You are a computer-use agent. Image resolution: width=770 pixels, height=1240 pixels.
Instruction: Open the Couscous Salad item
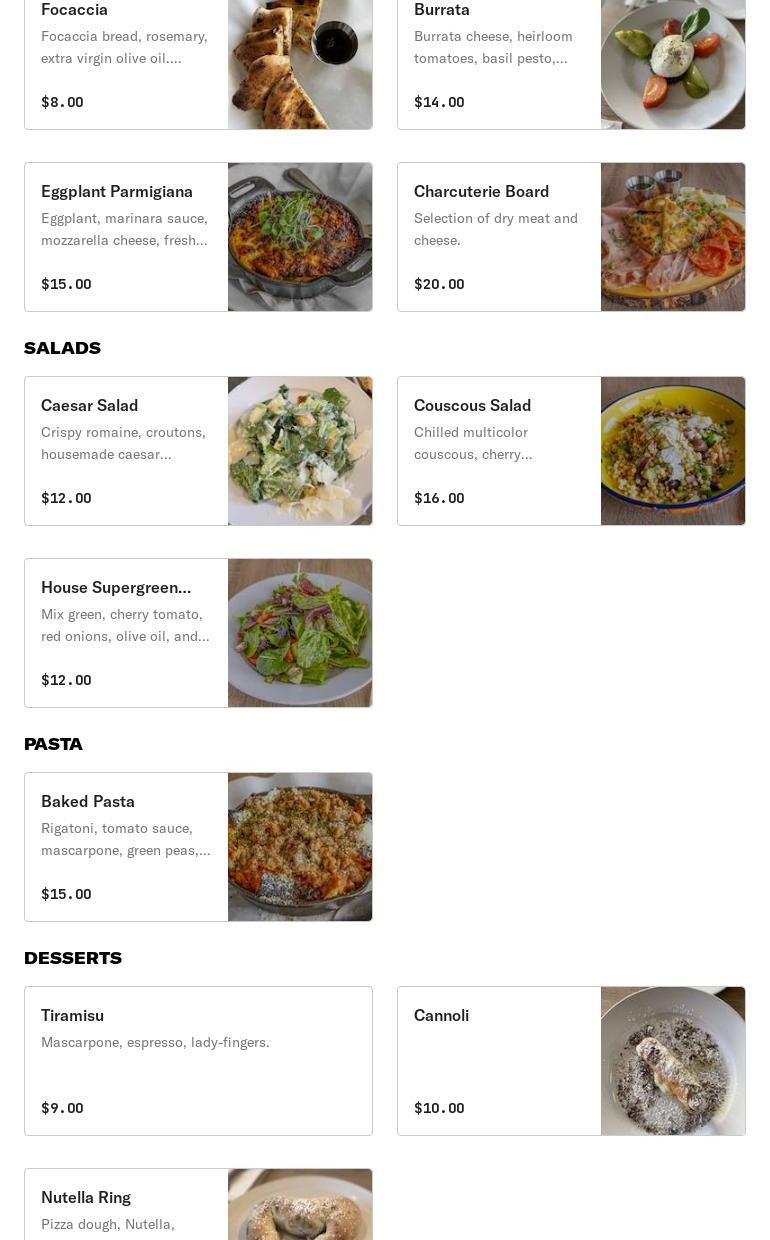(571, 451)
